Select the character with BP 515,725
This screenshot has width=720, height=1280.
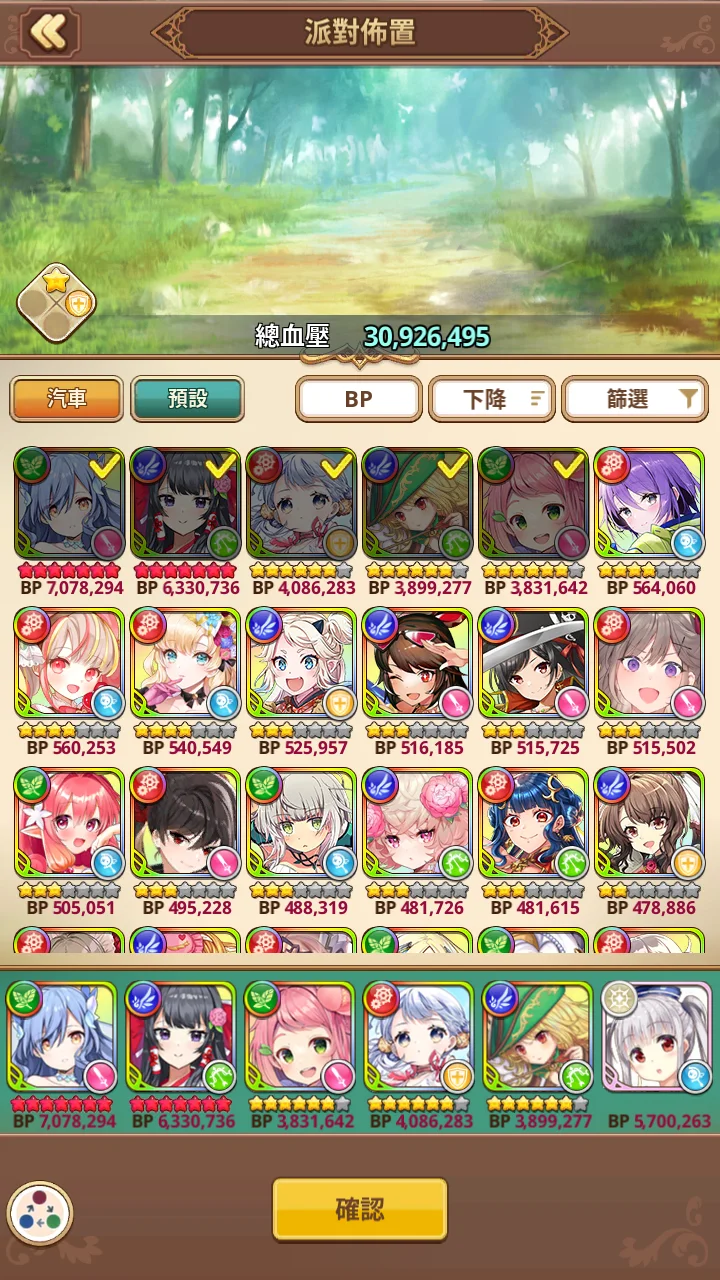pos(534,665)
